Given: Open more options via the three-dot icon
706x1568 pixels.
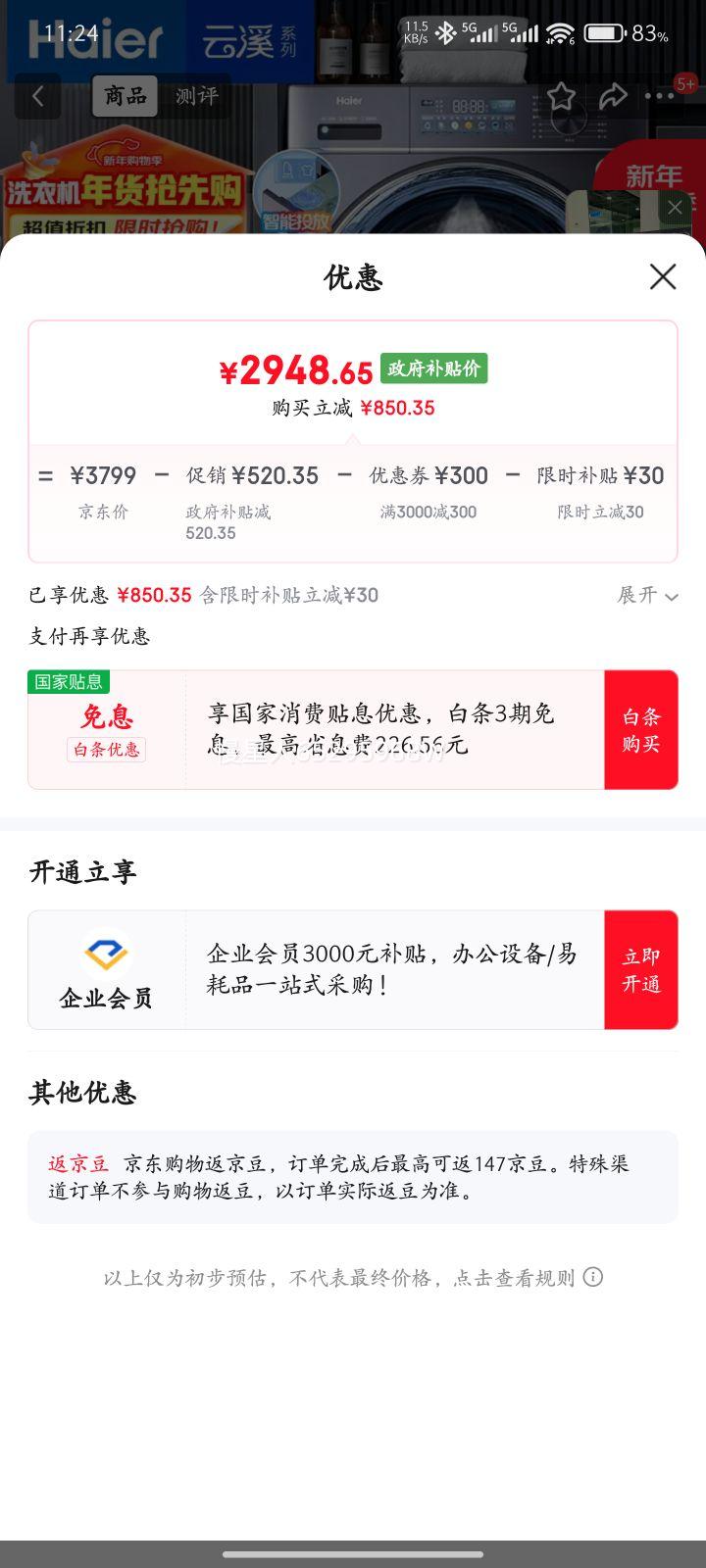Looking at the screenshot, I should pyautogui.click(x=661, y=95).
